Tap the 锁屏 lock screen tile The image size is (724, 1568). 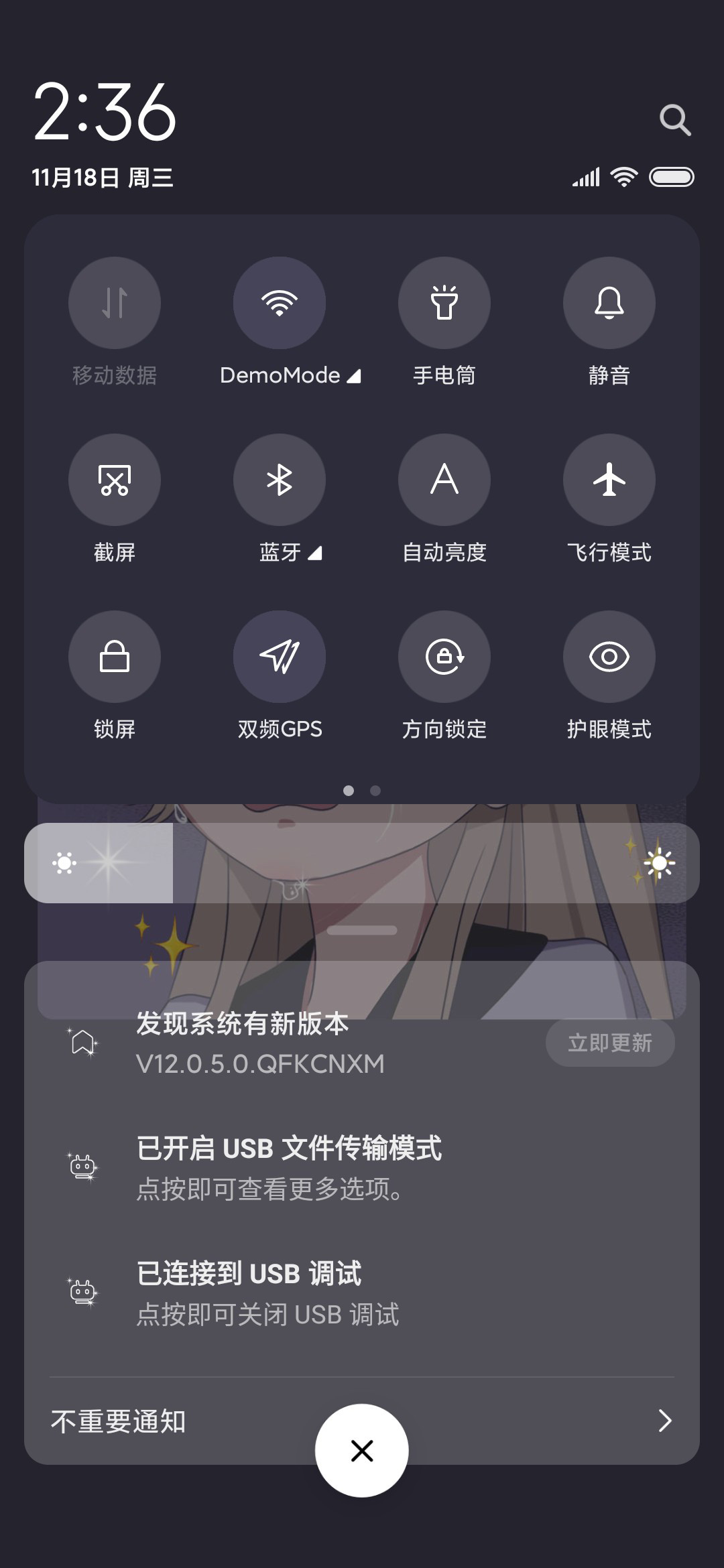[x=115, y=657]
